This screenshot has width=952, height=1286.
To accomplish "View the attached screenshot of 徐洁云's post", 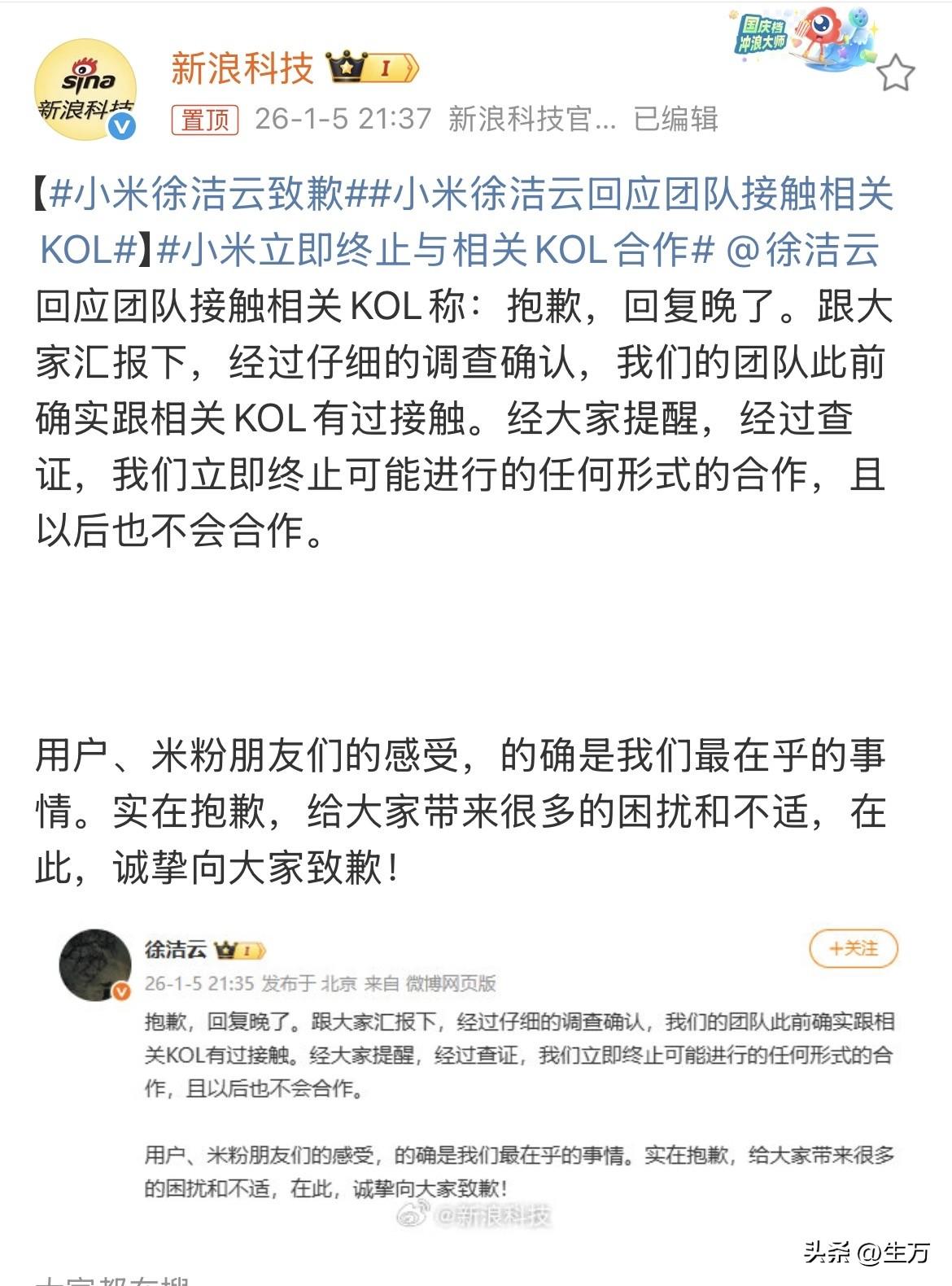I will [x=480, y=1074].
